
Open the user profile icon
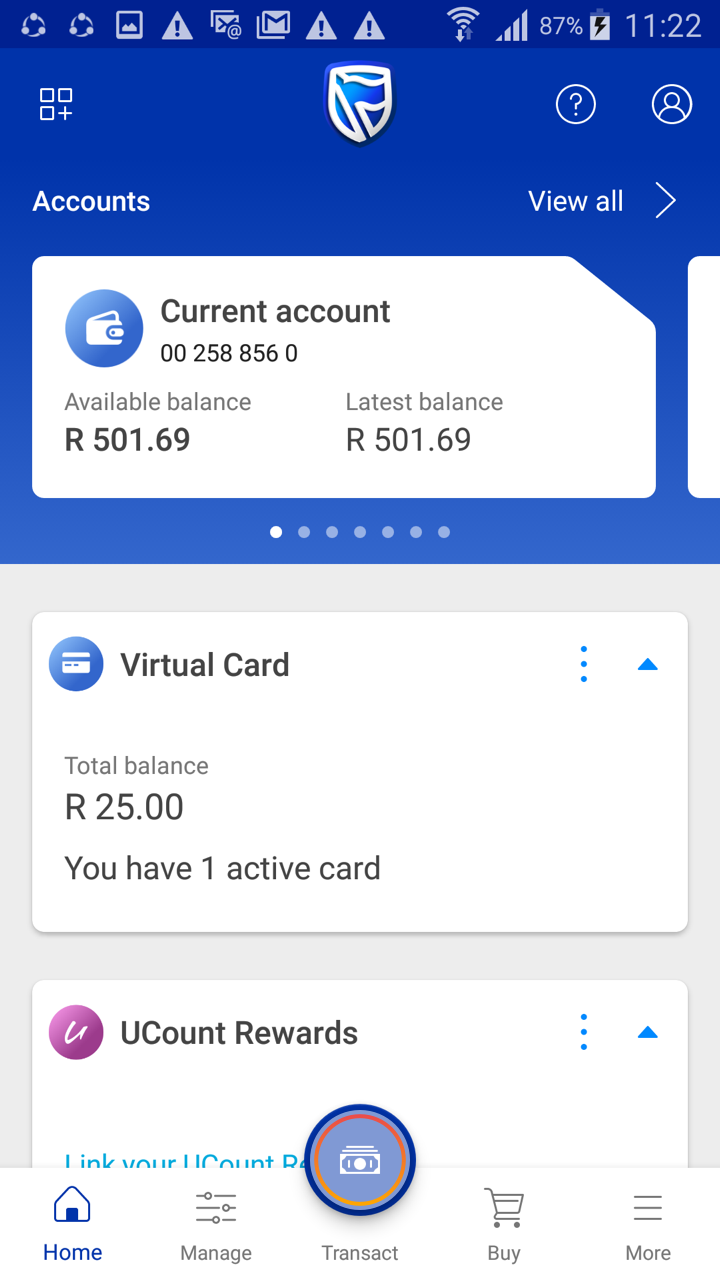(x=672, y=104)
